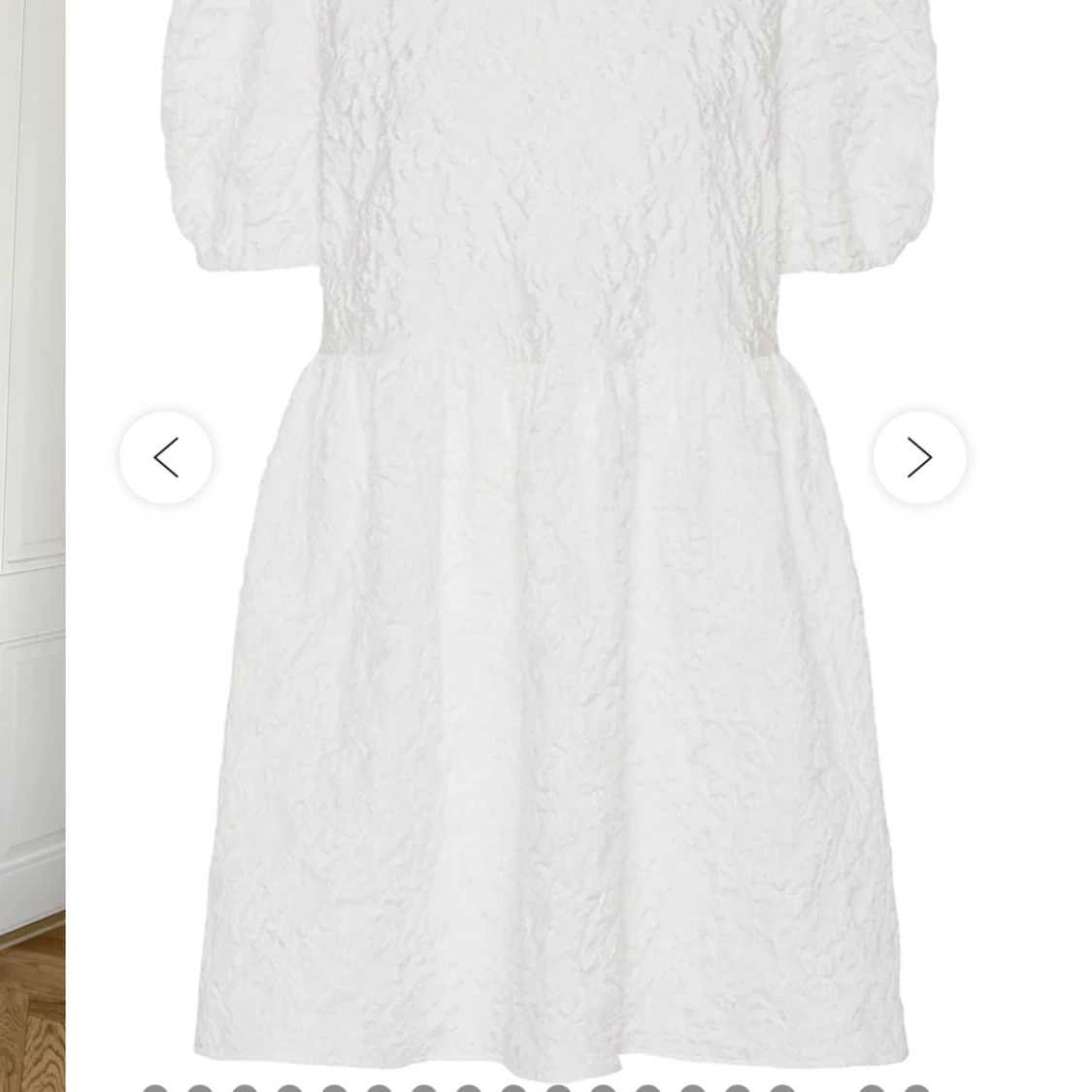The height and width of the screenshot is (1092, 1092).
Task: Show the next product image
Action: click(919, 457)
